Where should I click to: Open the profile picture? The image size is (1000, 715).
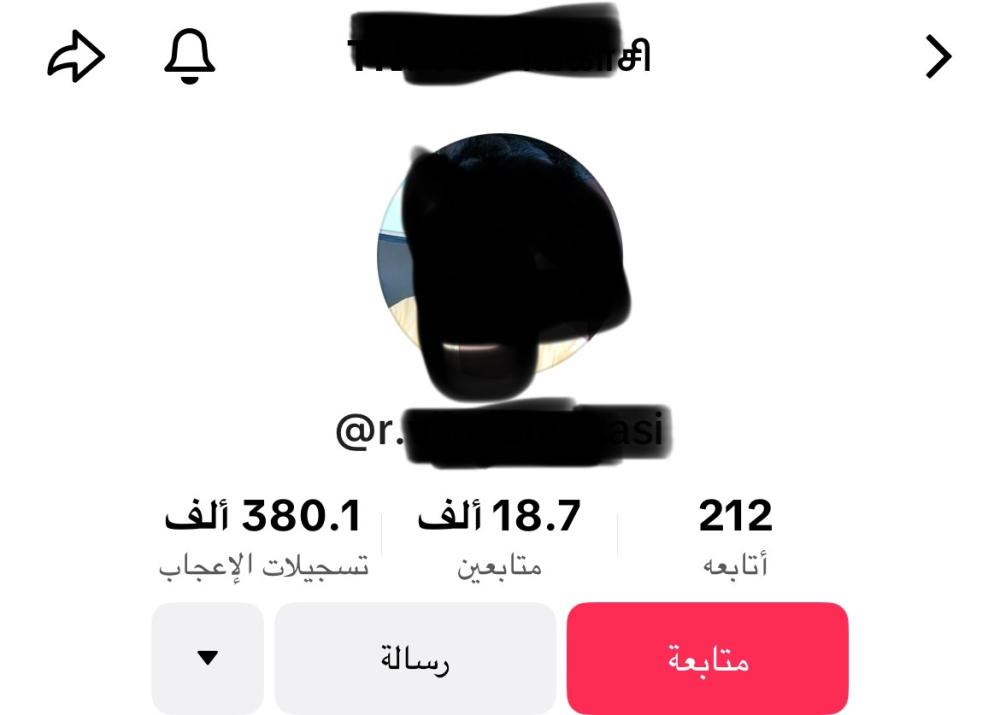click(x=500, y=255)
